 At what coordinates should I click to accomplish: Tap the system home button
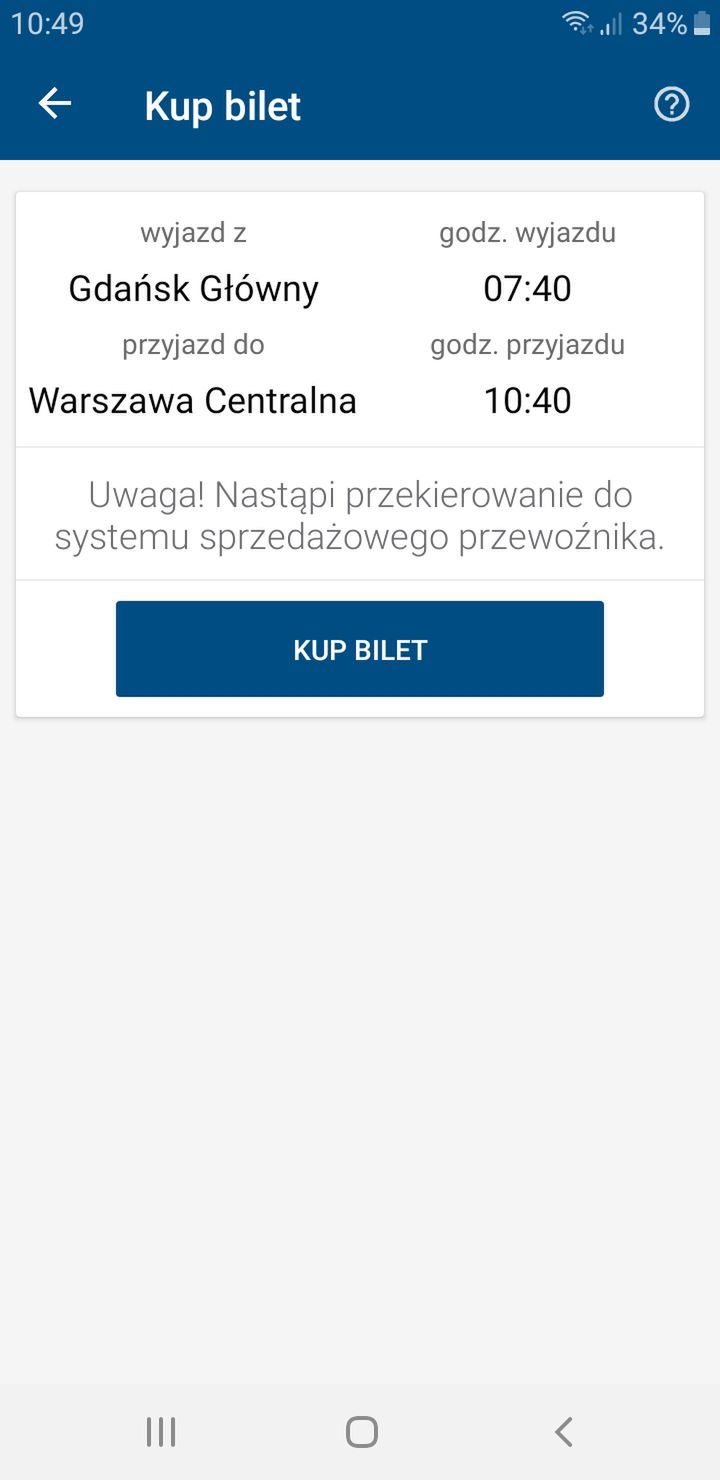click(x=361, y=1432)
